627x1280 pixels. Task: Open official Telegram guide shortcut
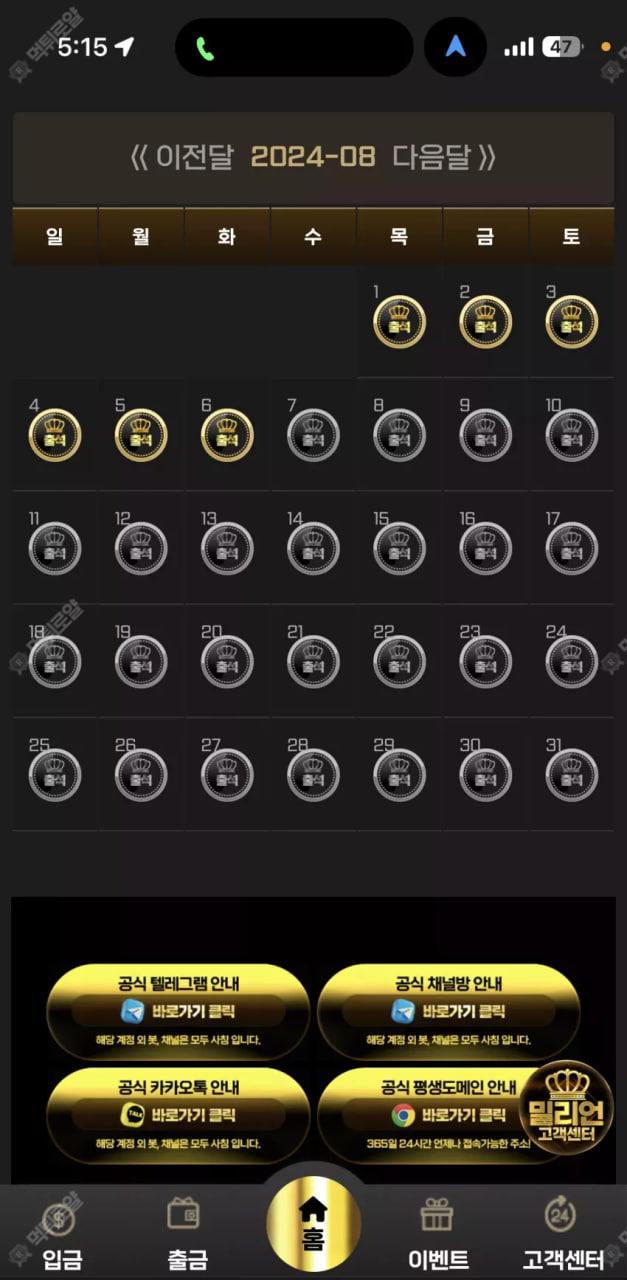(x=178, y=1011)
